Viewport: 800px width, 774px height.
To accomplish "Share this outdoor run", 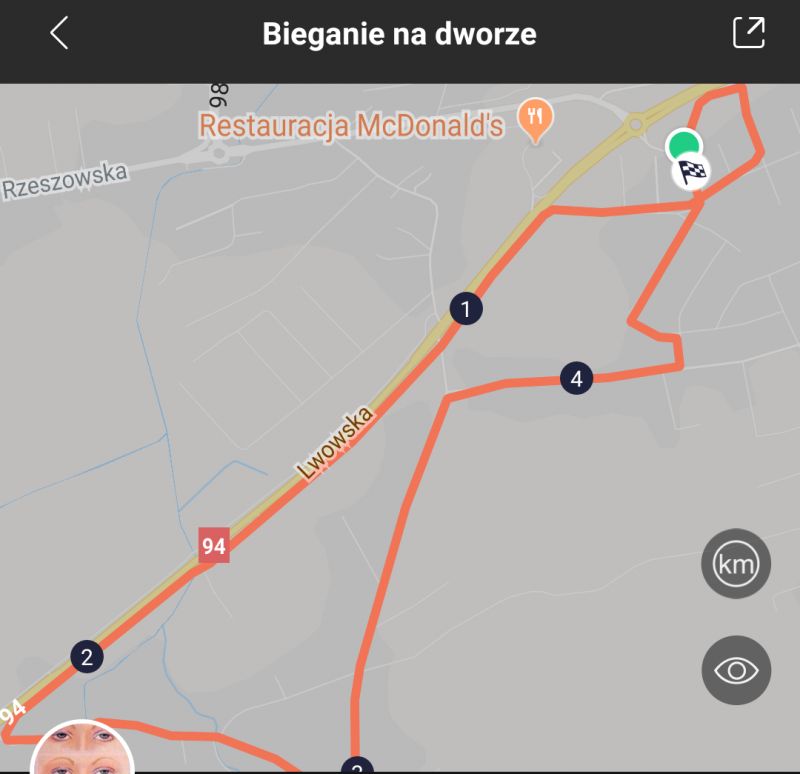I will click(x=748, y=33).
